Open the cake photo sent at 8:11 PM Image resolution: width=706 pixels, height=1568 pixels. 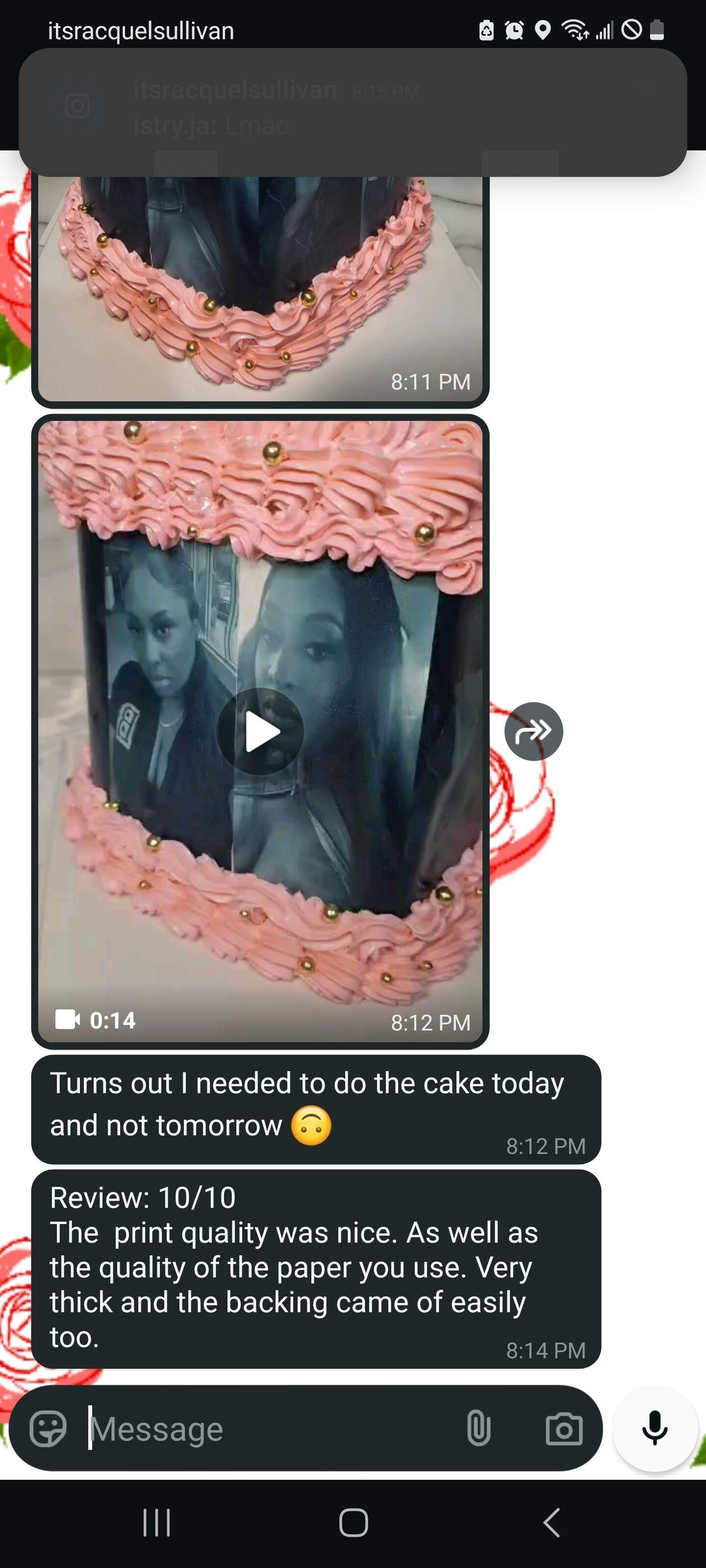pyautogui.click(x=260, y=289)
